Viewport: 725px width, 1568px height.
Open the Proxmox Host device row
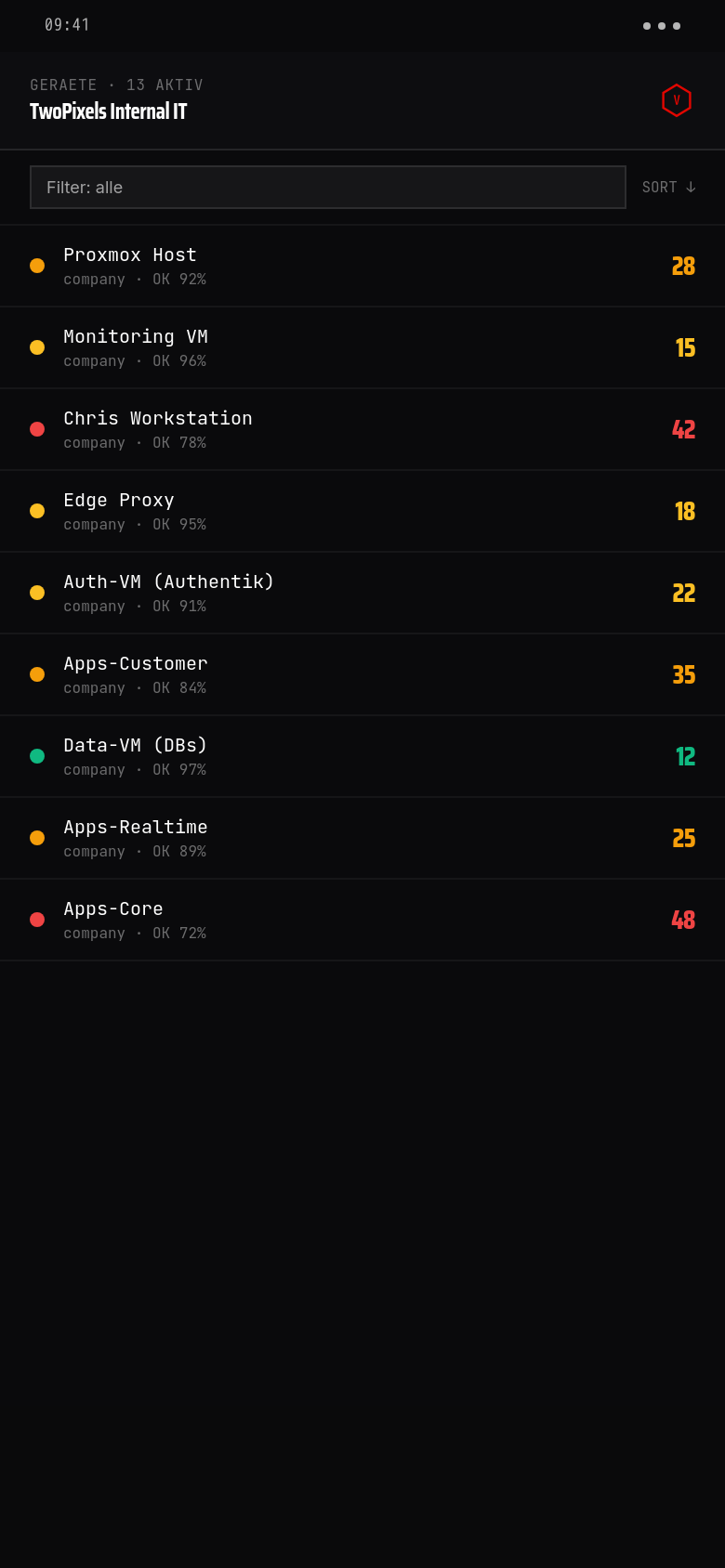point(362,266)
